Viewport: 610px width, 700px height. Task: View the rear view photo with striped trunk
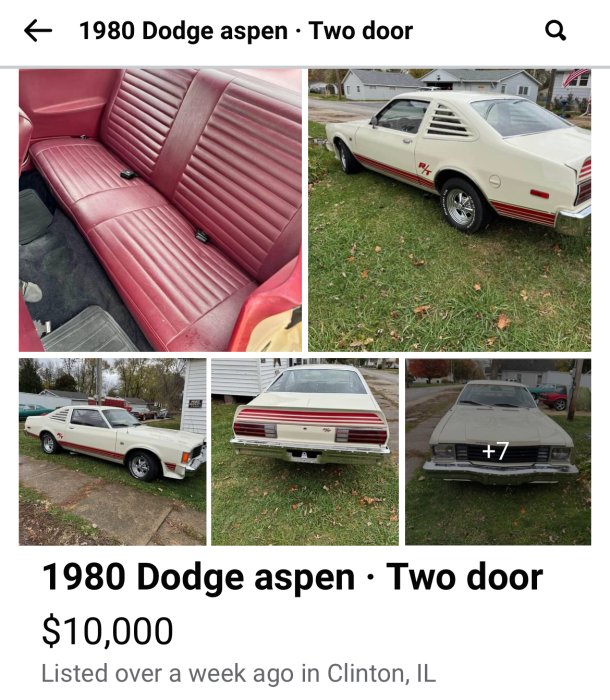tap(304, 451)
